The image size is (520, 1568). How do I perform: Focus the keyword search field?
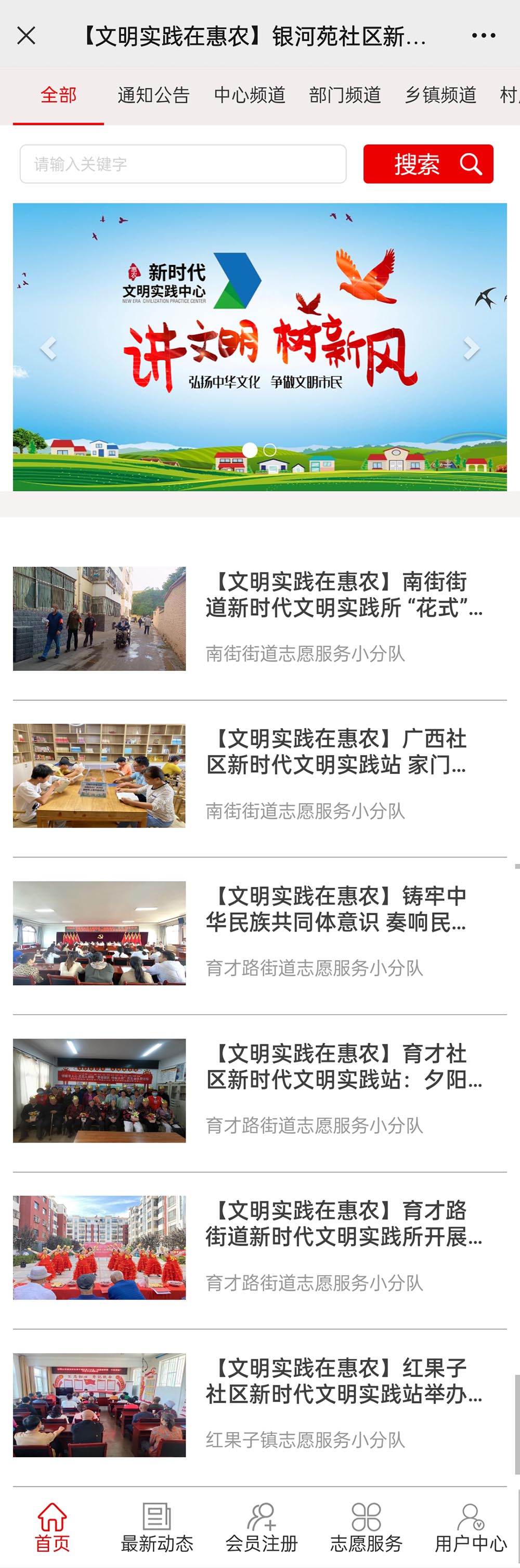pos(183,164)
